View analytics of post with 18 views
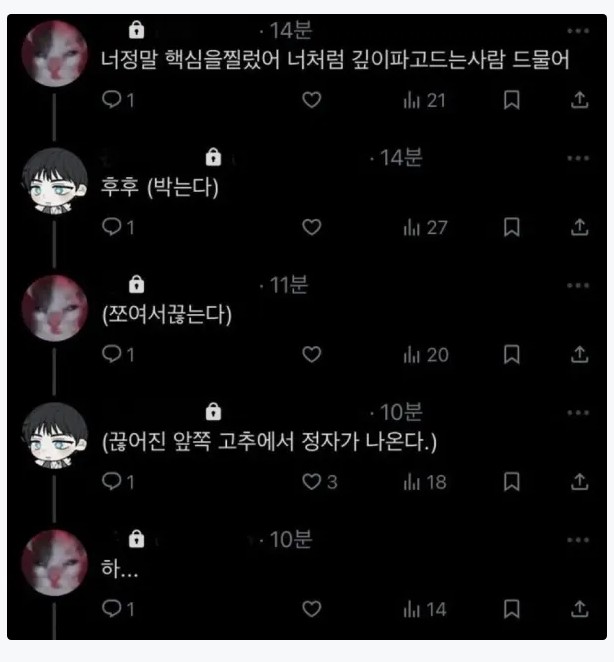Screen dimensions: 614x662 [x=424, y=482]
